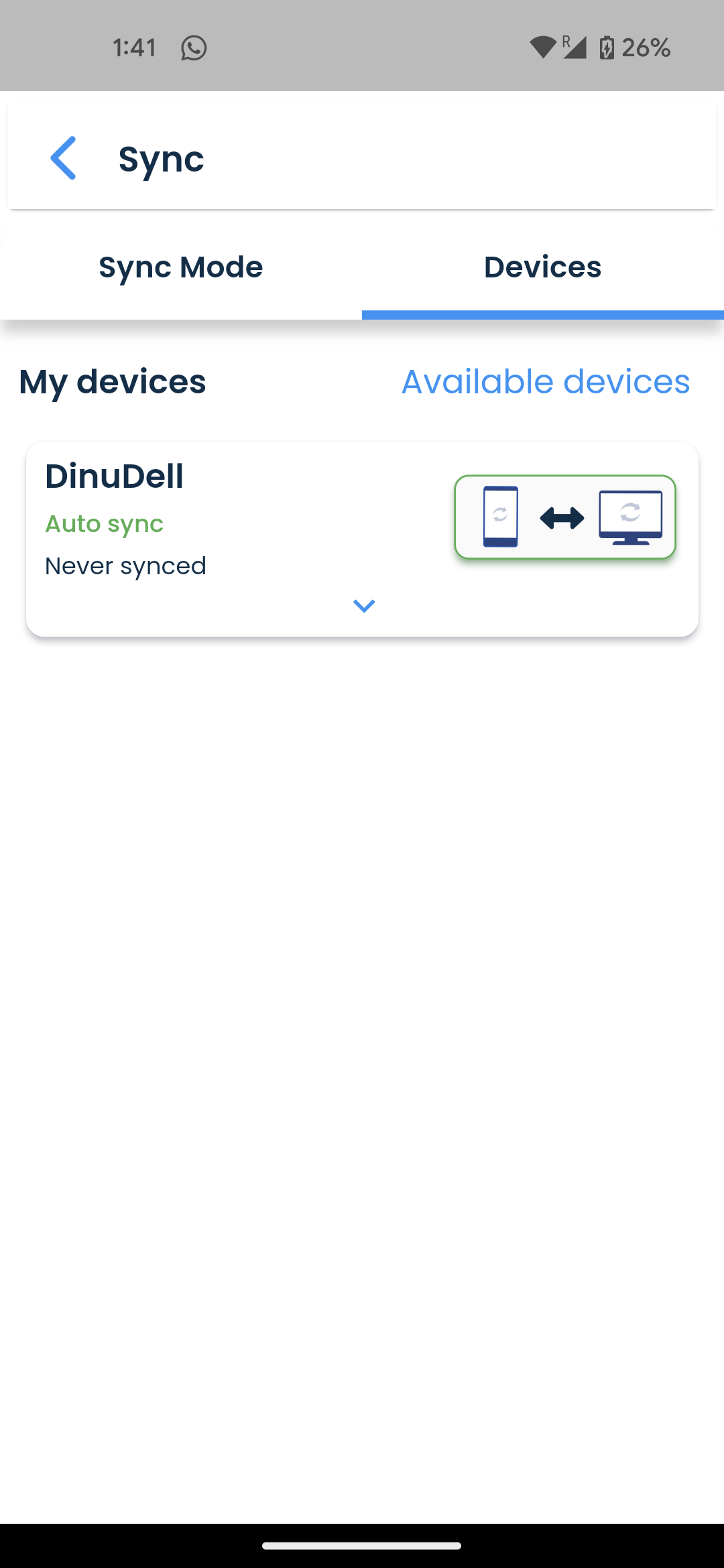
Task: Switch to the Sync Mode tab
Action: tap(181, 267)
